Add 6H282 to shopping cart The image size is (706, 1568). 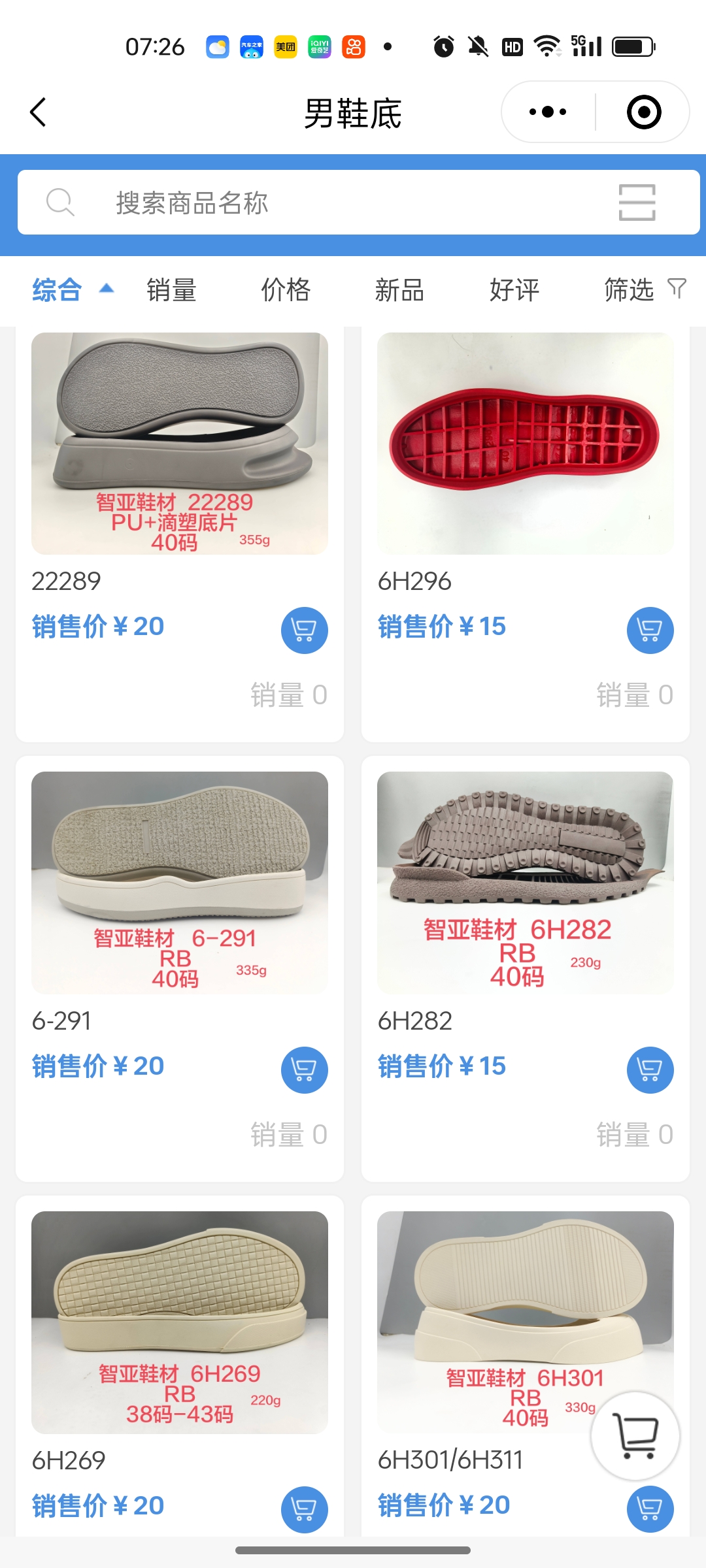(650, 1070)
